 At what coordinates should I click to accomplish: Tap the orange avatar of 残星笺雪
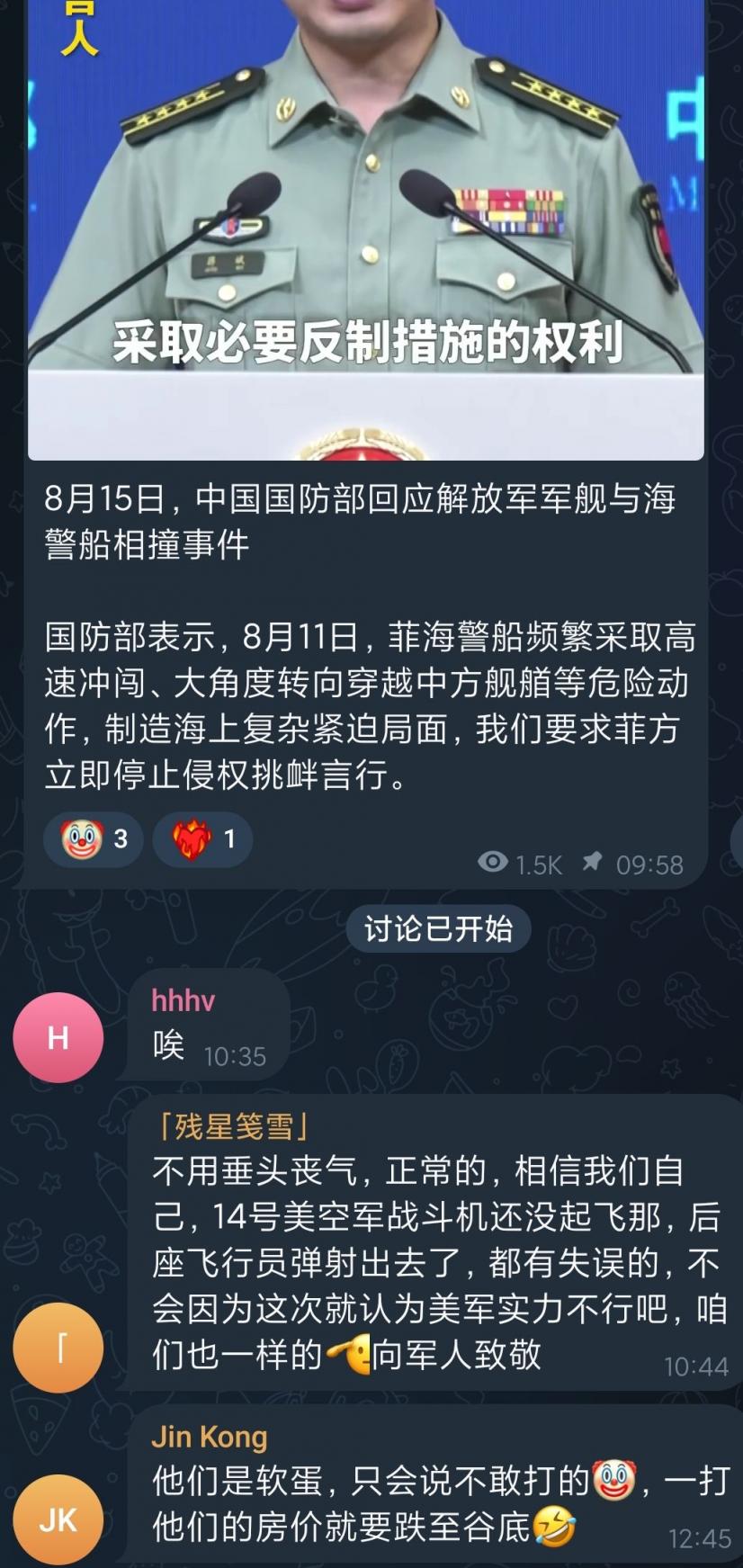point(58,1348)
